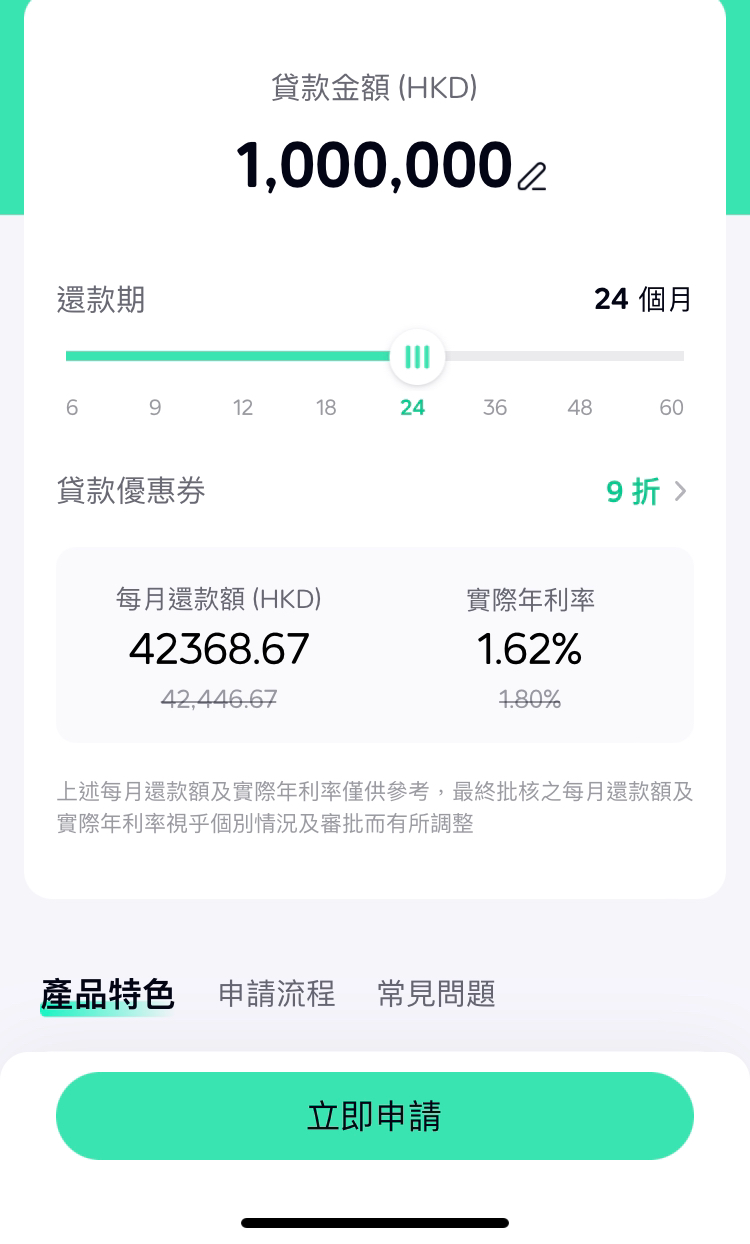The width and height of the screenshot is (750, 1244).
Task: Choose the 6 month repayment mark
Action: click(72, 408)
